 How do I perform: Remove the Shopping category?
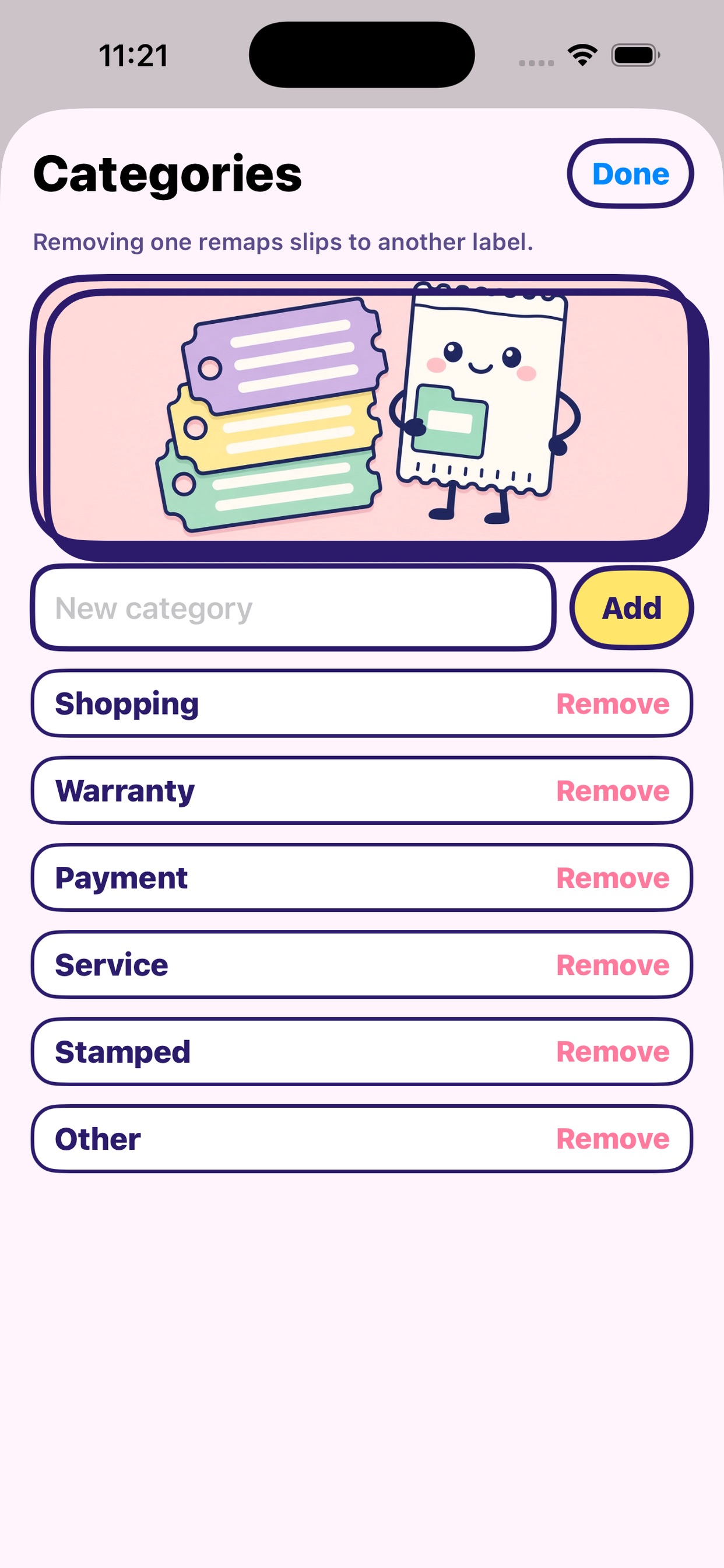pos(613,703)
